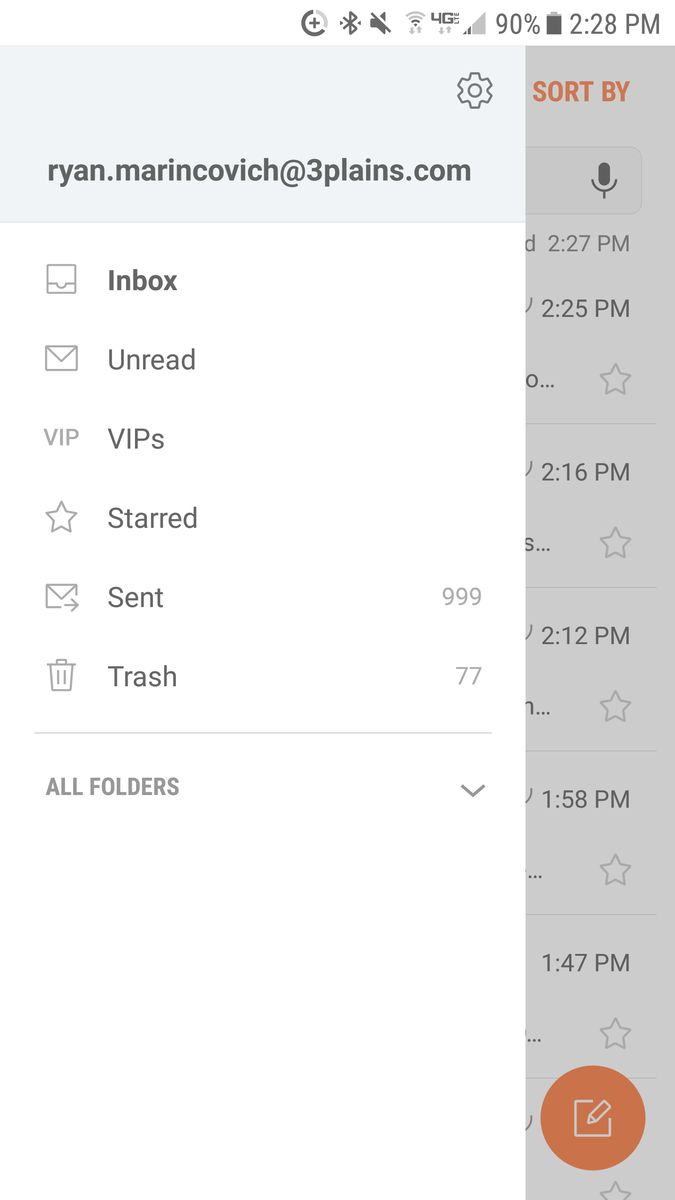Star the email received at 2:16 PM

point(615,543)
